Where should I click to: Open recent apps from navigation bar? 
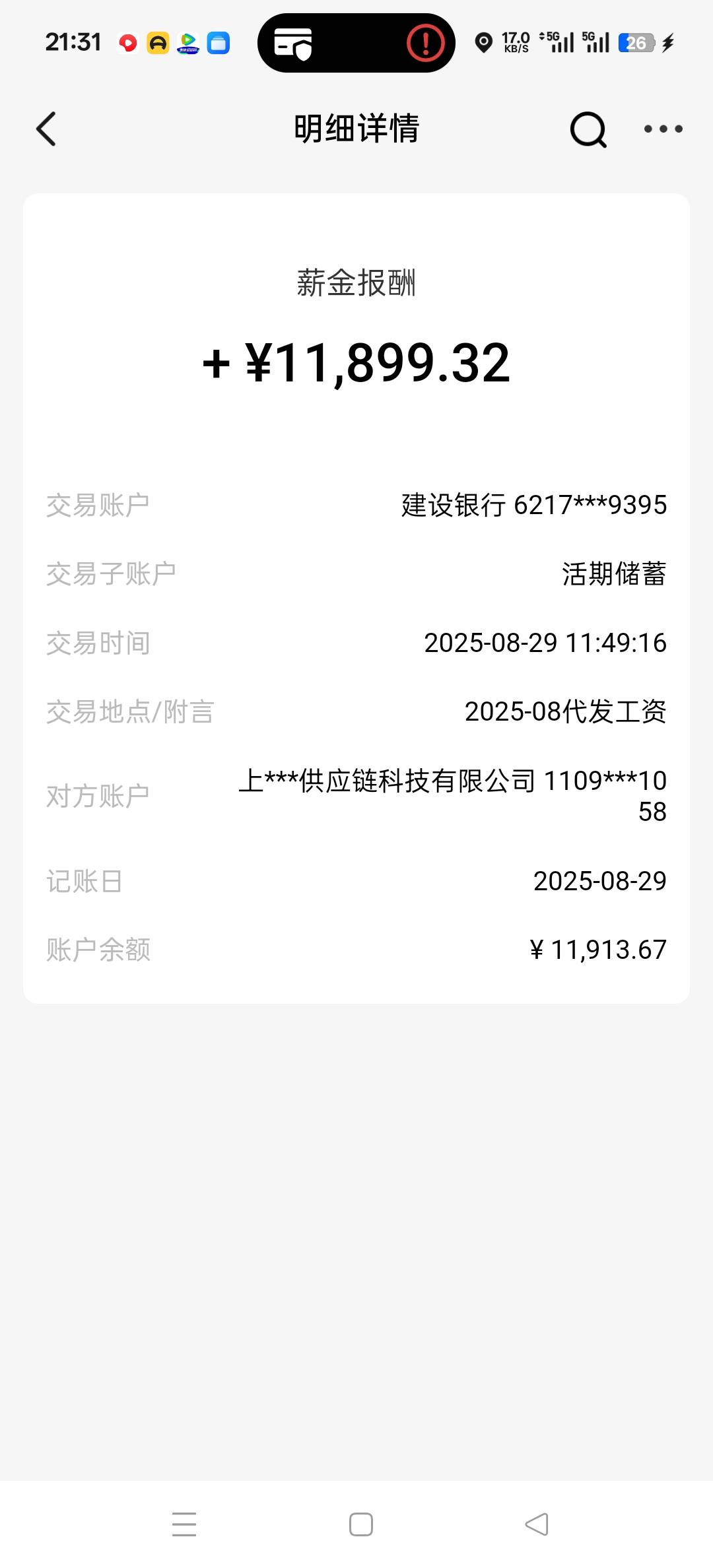(184, 1524)
